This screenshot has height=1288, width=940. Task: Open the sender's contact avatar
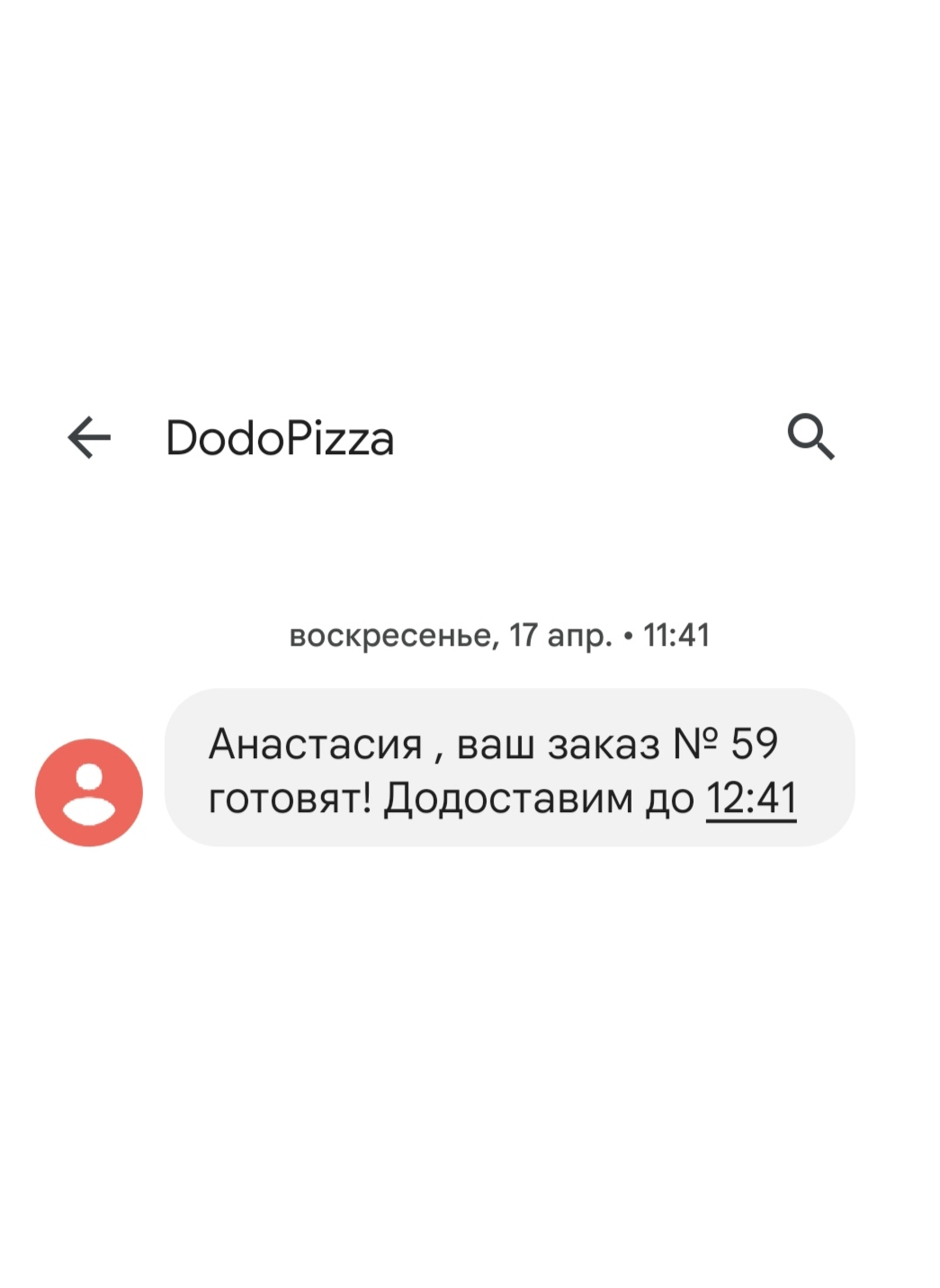coord(89,792)
